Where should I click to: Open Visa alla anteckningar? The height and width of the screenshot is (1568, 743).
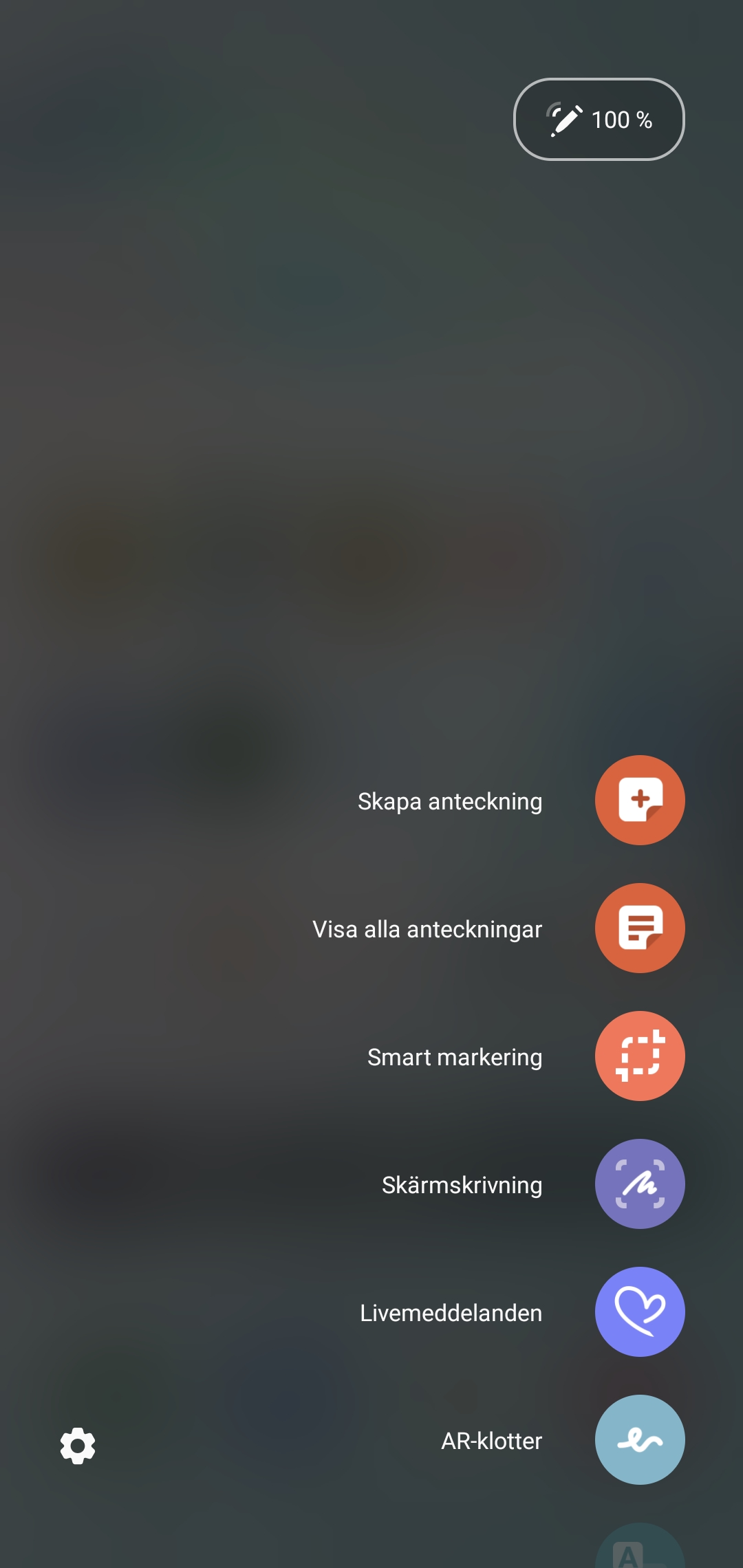[x=639, y=928]
